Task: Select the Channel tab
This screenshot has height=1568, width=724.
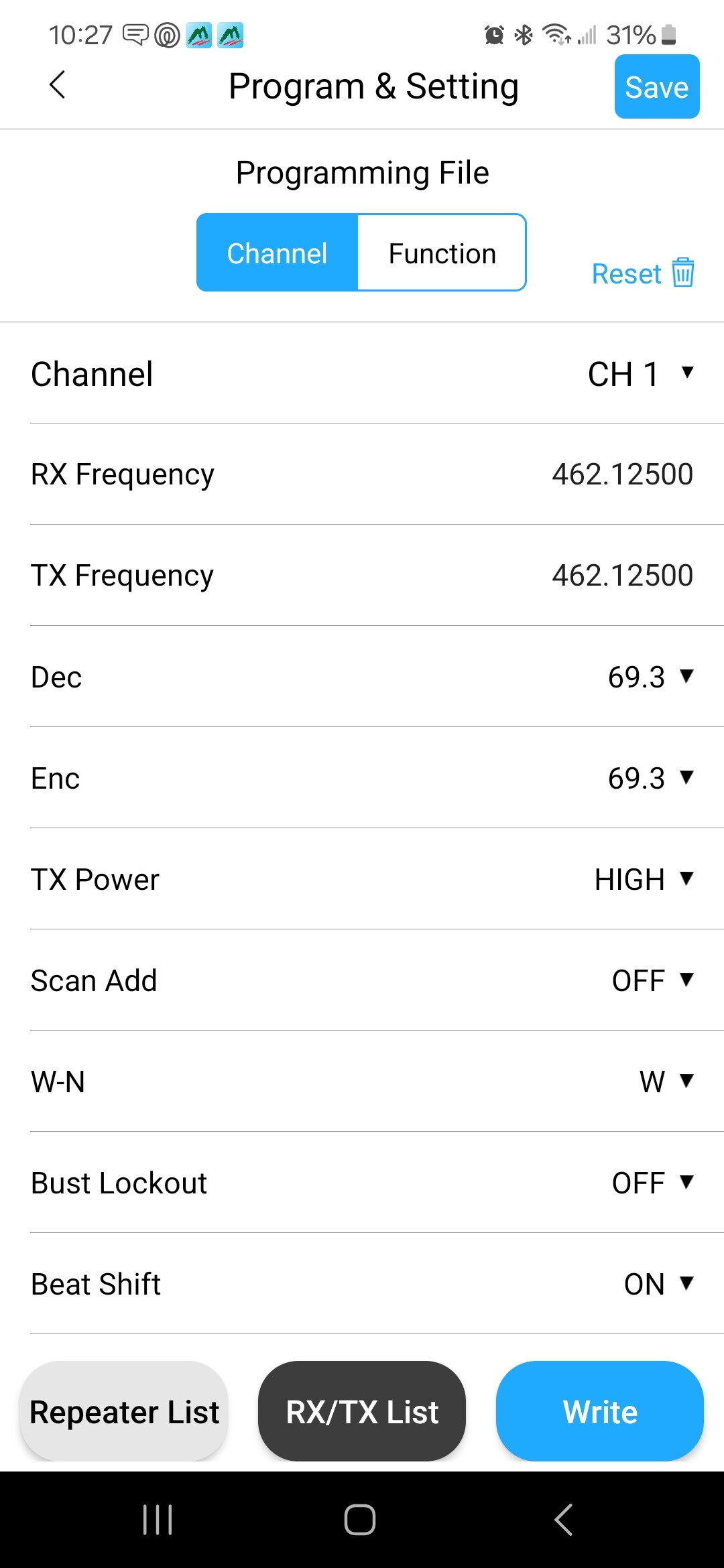Action: point(277,253)
